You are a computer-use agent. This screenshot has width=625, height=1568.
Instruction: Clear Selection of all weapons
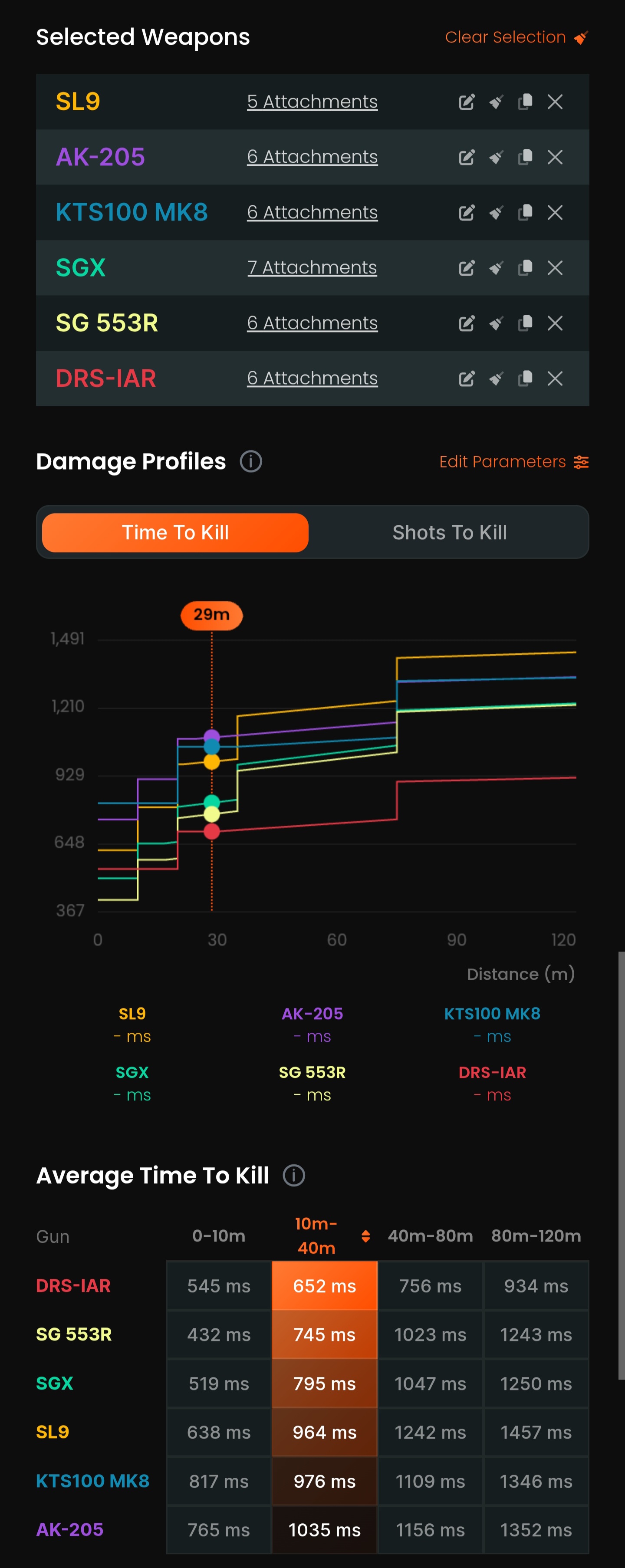point(516,37)
